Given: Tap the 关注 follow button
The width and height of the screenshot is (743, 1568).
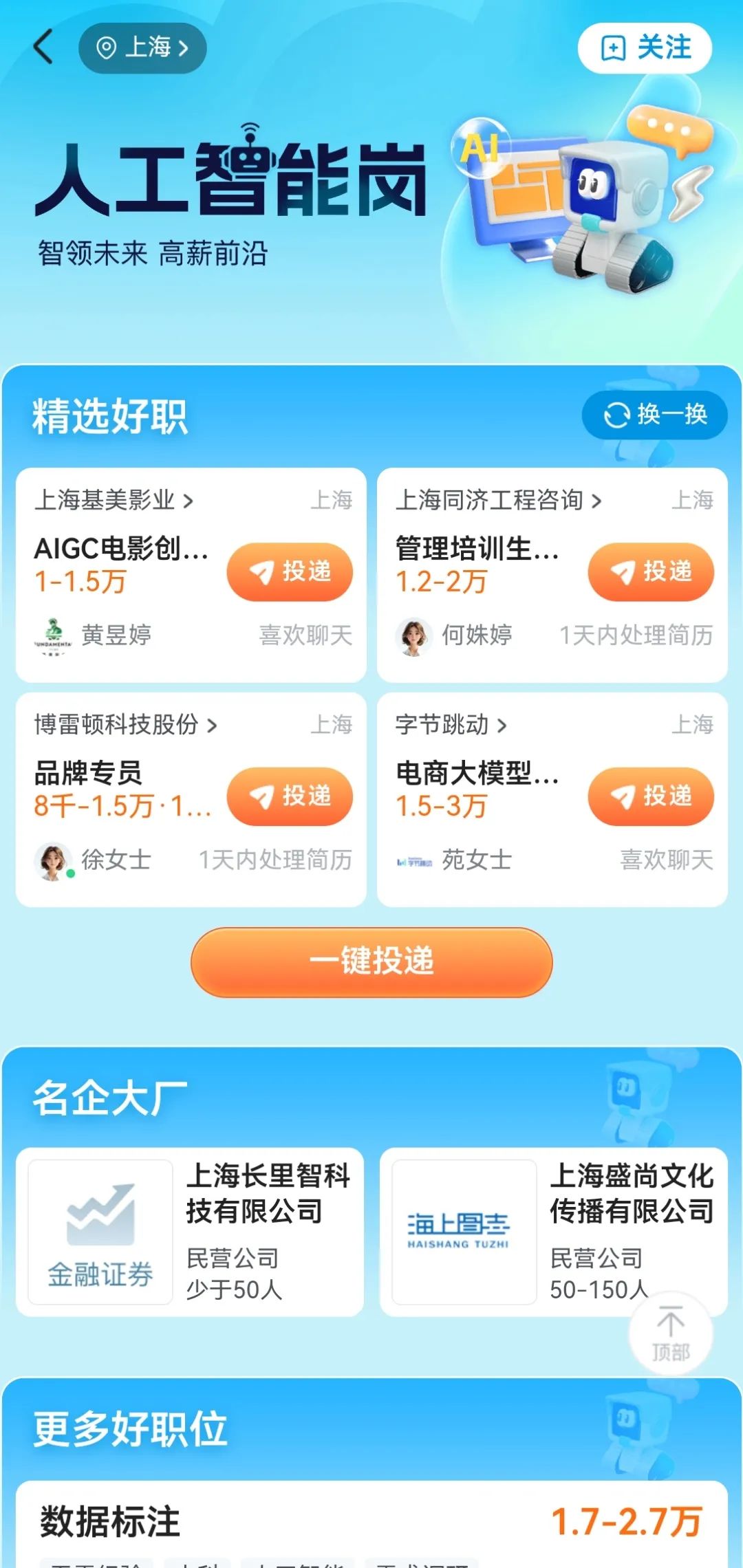Looking at the screenshot, I should click(x=645, y=48).
